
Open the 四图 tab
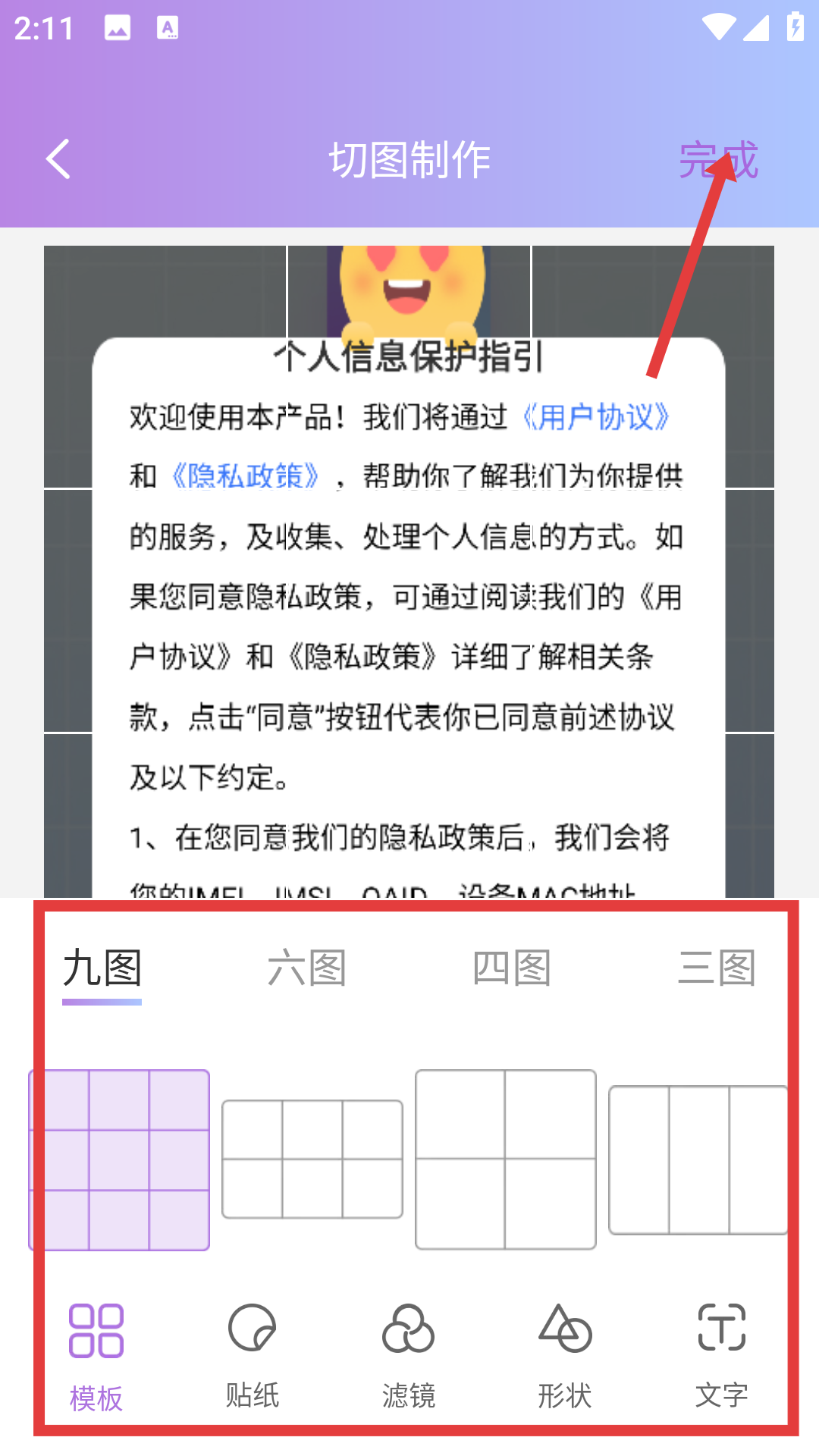[512, 969]
